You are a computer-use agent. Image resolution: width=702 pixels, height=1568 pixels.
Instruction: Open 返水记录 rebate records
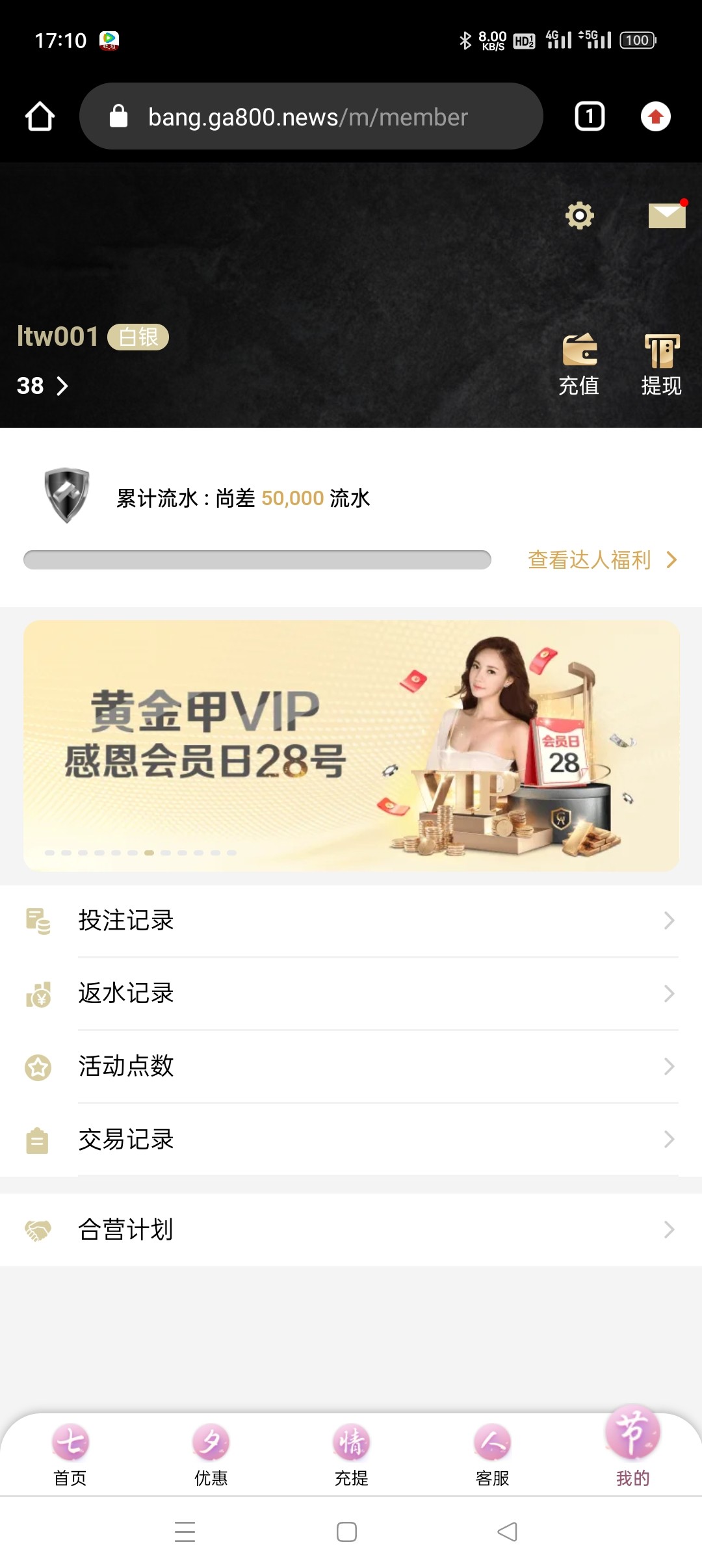coord(351,993)
